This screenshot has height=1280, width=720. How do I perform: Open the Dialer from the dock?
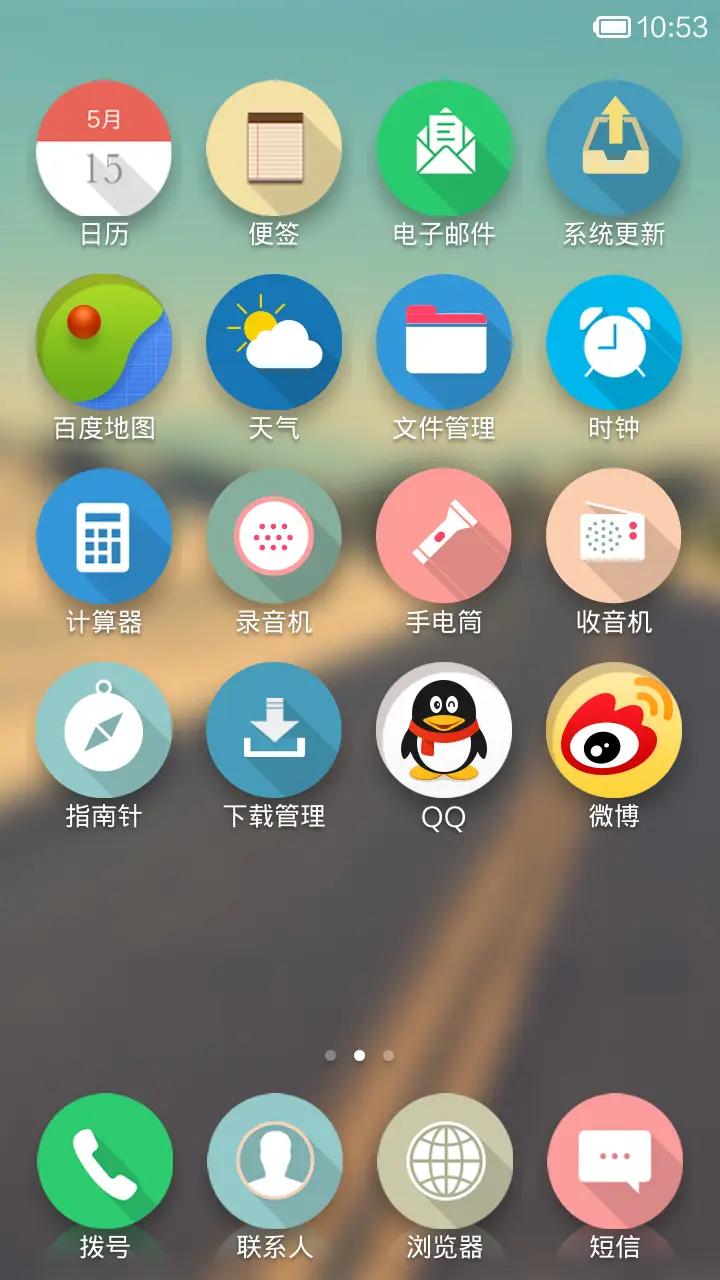(105, 1159)
